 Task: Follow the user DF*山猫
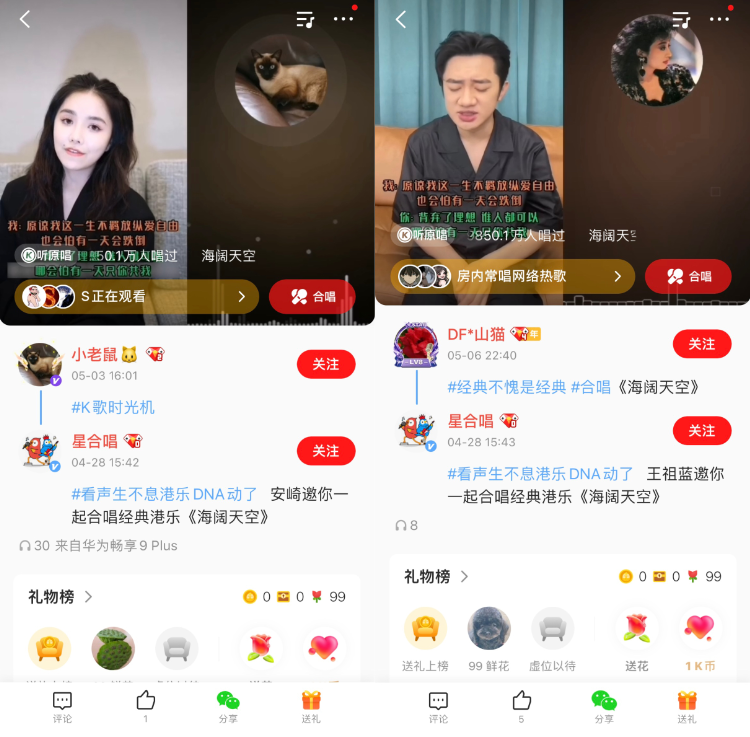tap(702, 344)
